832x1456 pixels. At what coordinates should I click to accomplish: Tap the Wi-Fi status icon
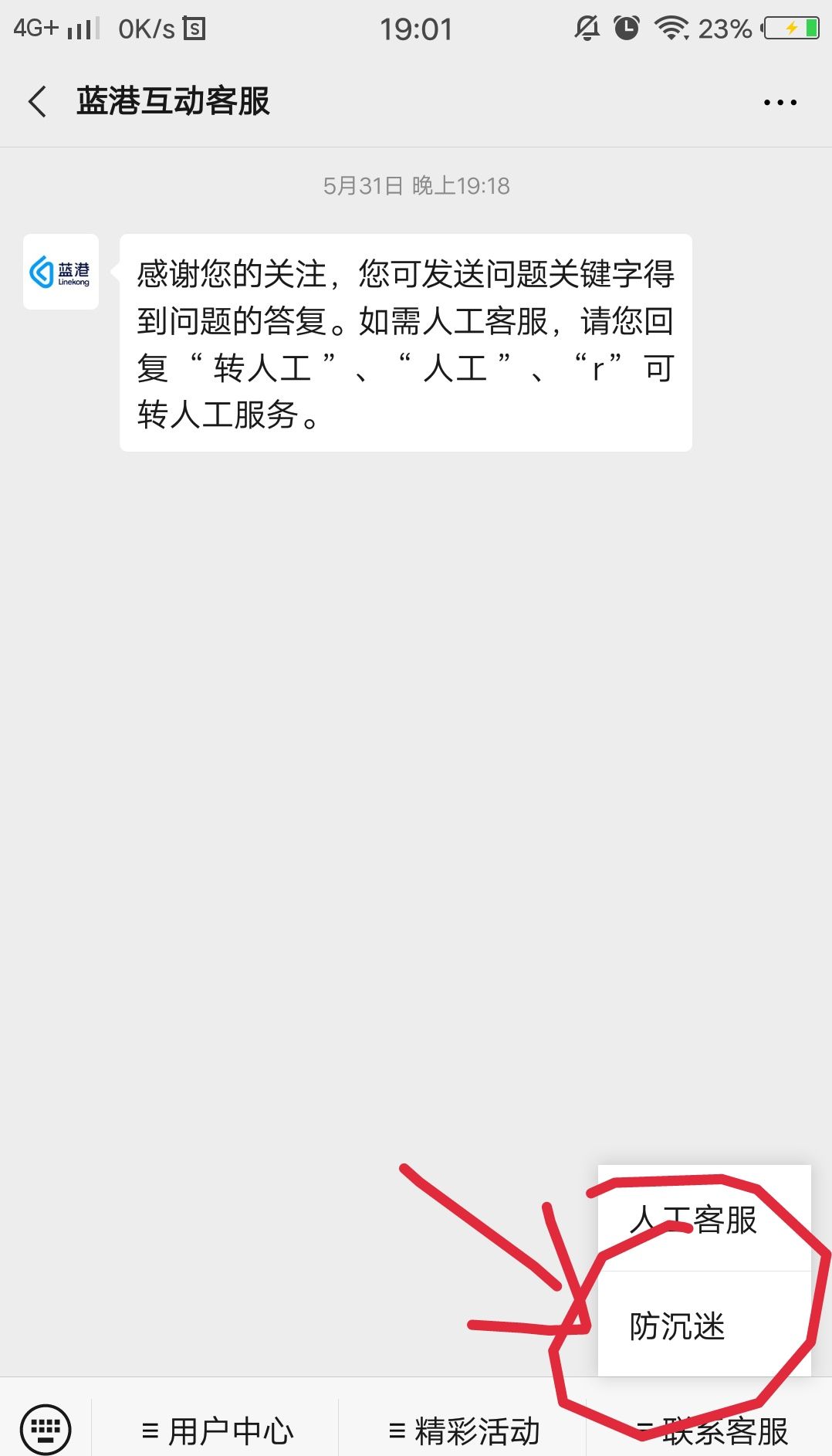pos(671,28)
